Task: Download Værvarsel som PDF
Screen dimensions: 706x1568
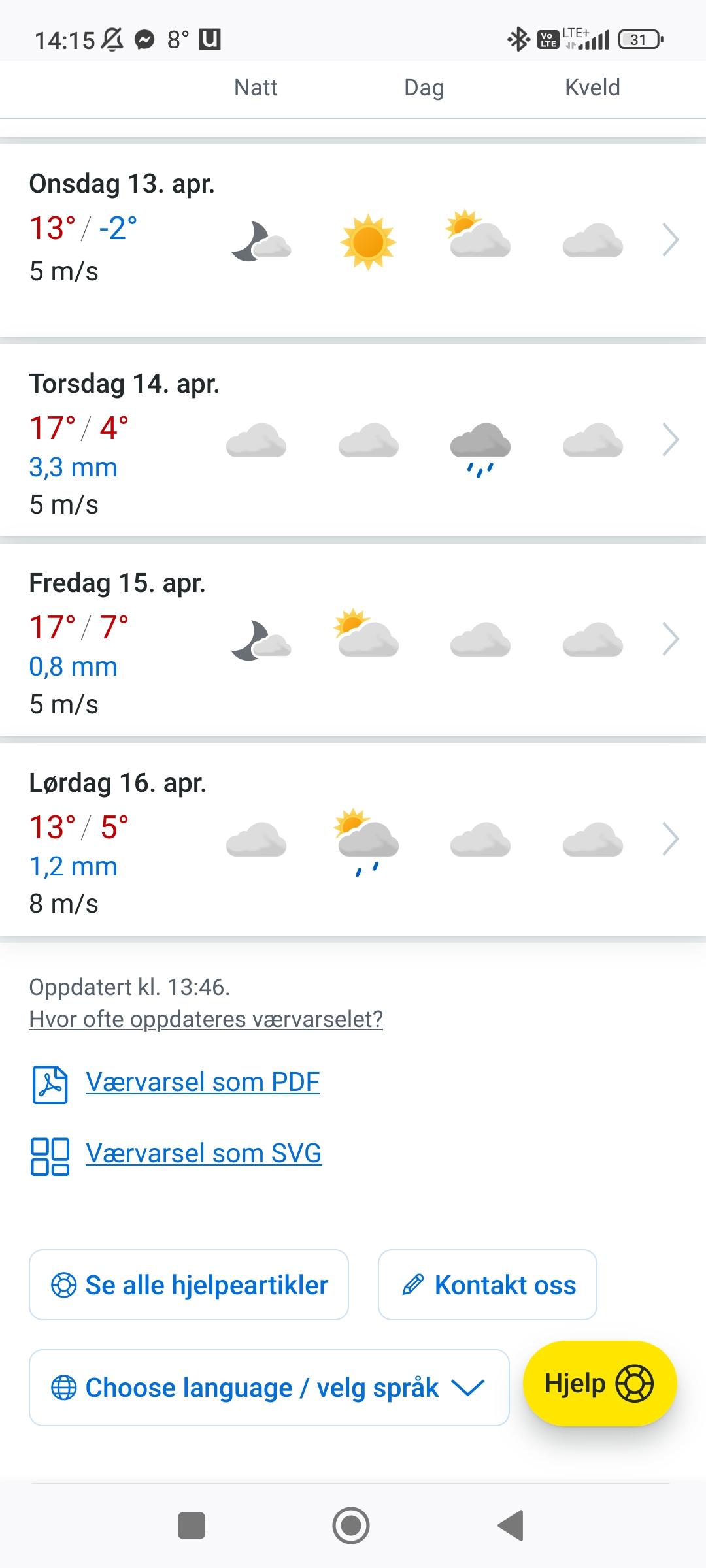Action: (203, 1083)
